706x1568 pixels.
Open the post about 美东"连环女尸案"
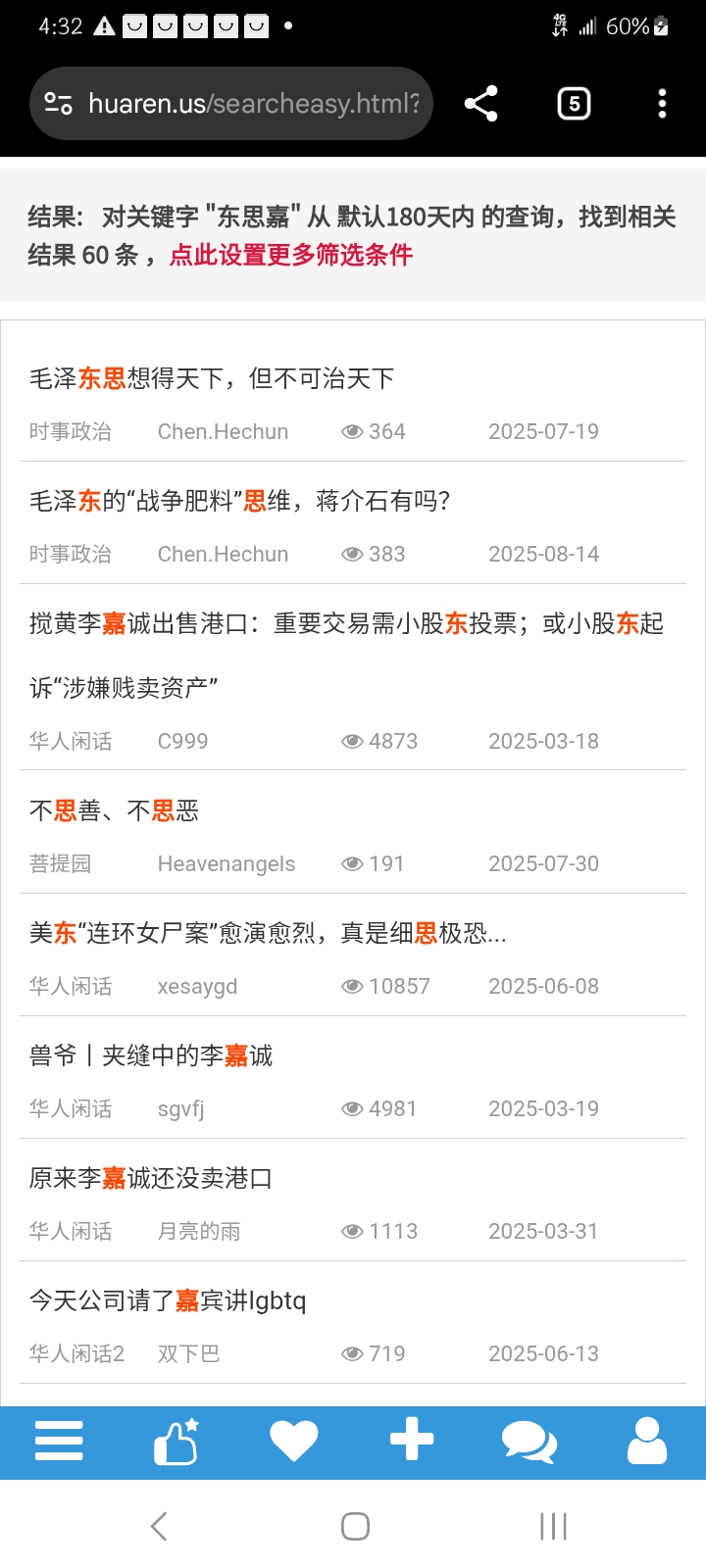[x=268, y=933]
